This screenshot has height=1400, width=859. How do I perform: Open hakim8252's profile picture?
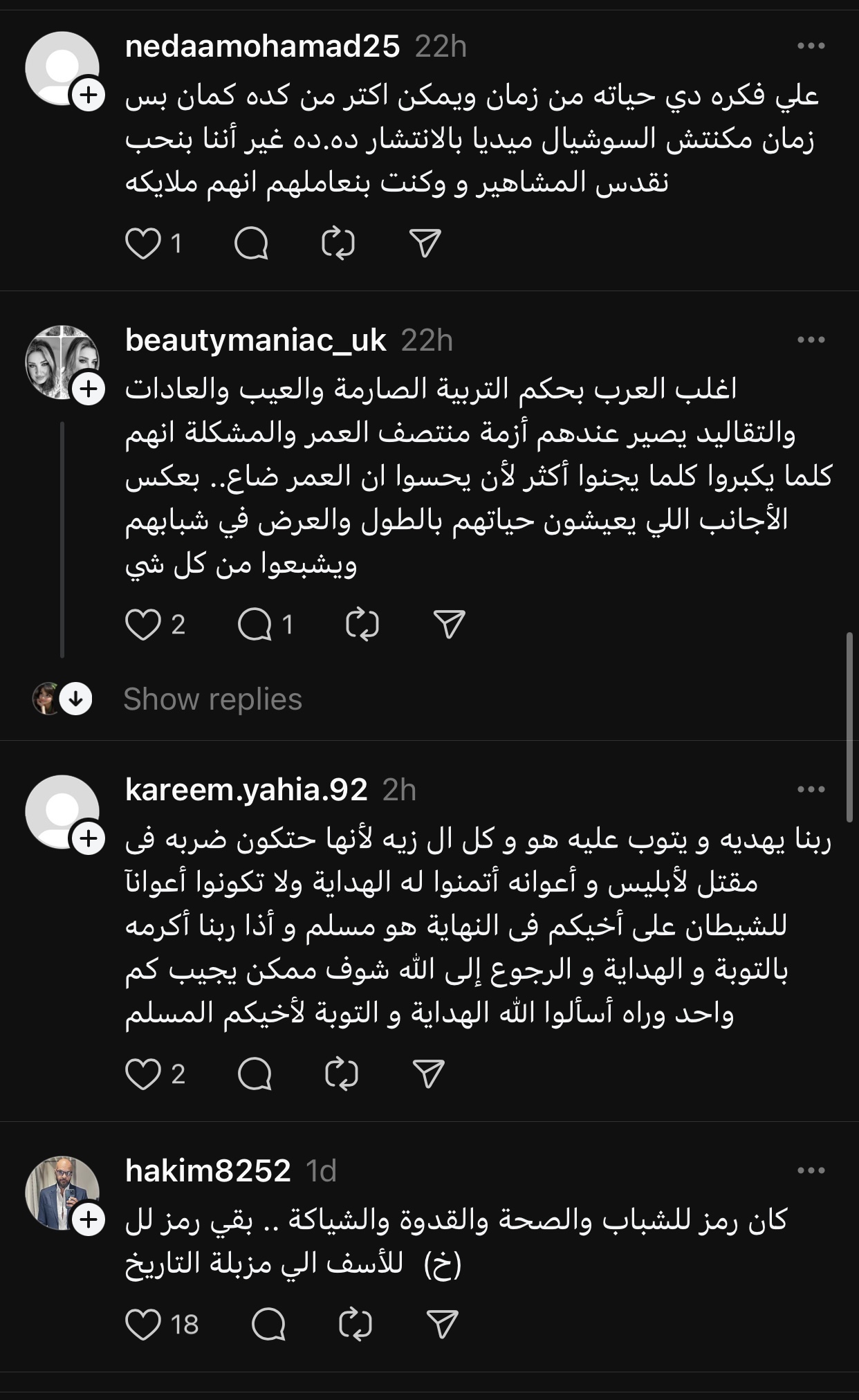61,1192
